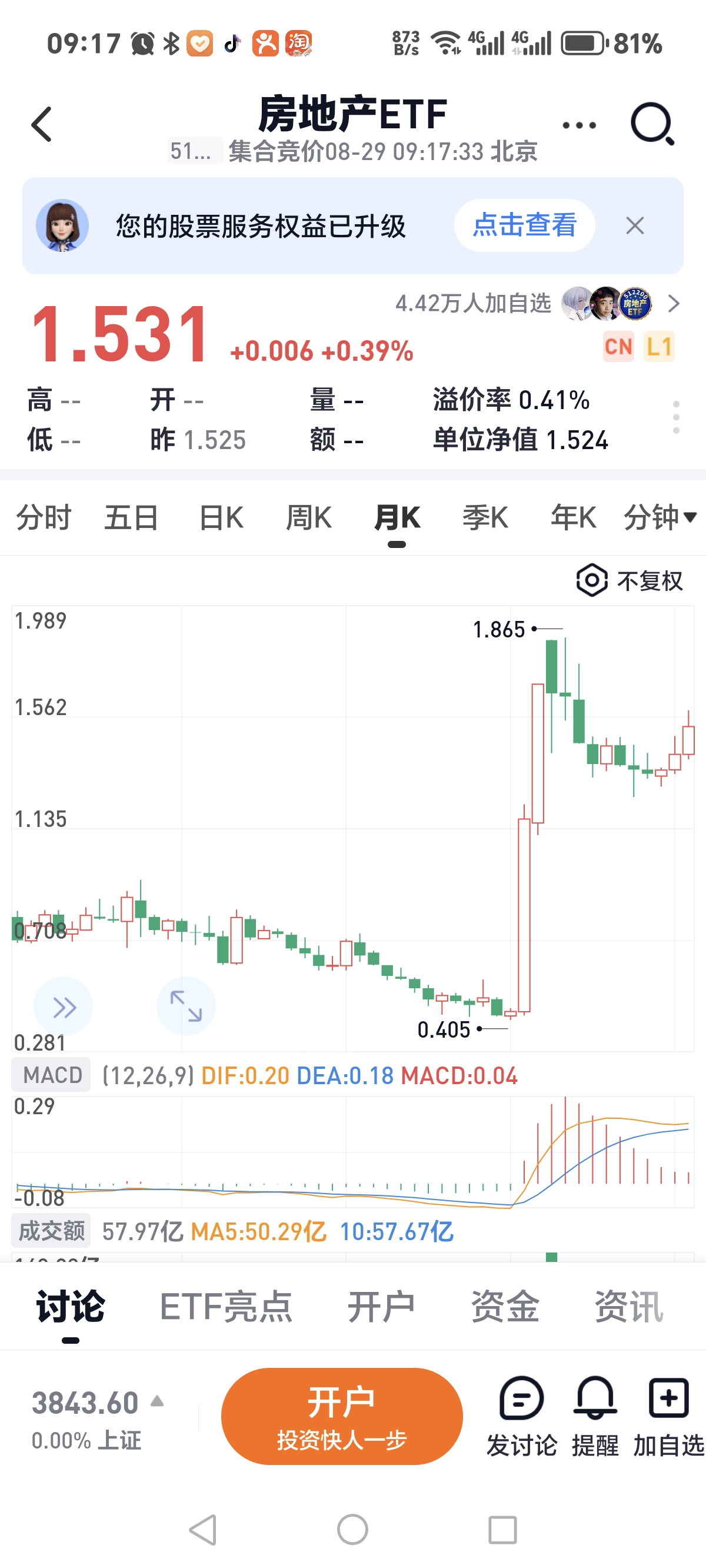
Task: Go back using the top-left arrow
Action: click(x=41, y=125)
